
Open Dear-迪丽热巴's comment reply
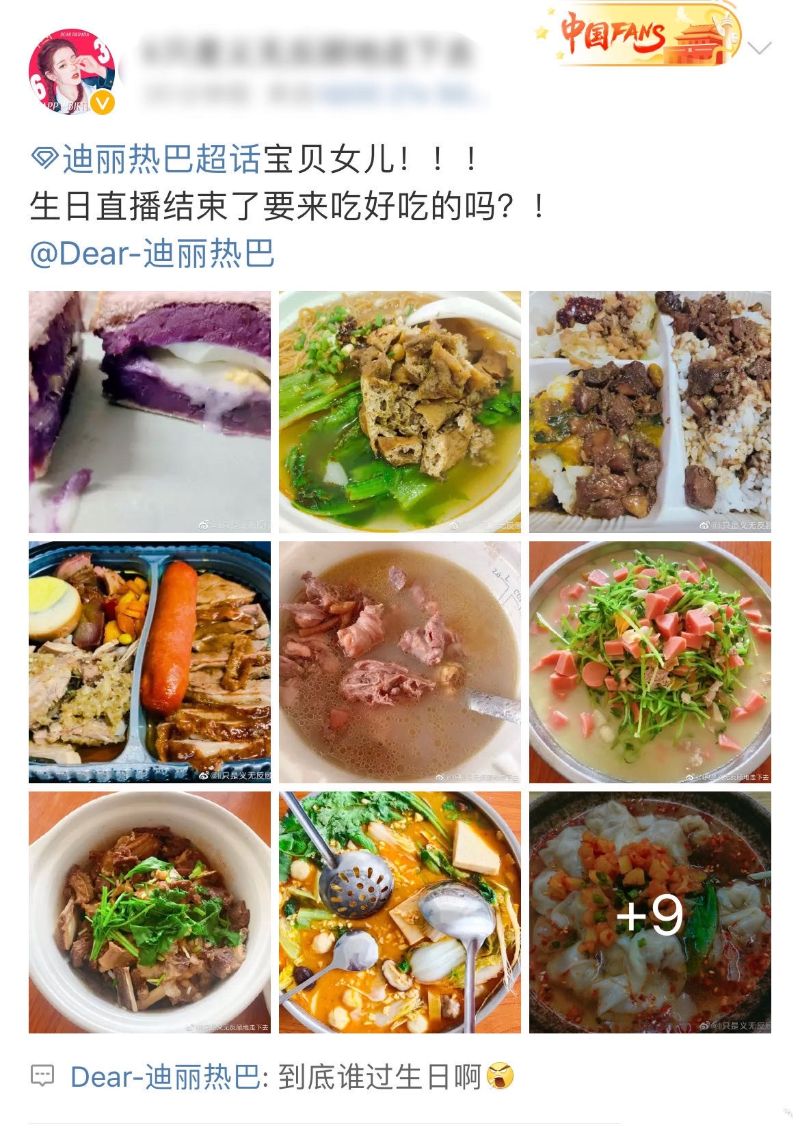click(x=290, y=1077)
